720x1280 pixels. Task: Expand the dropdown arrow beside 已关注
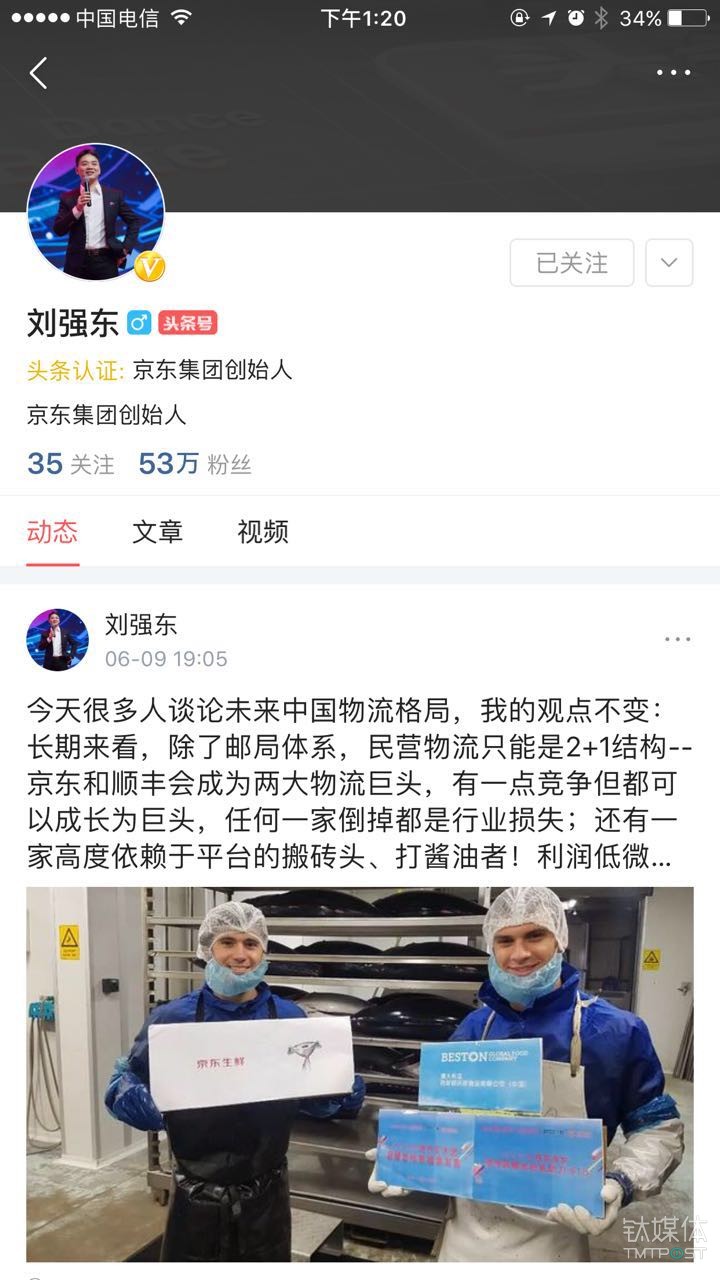point(669,263)
